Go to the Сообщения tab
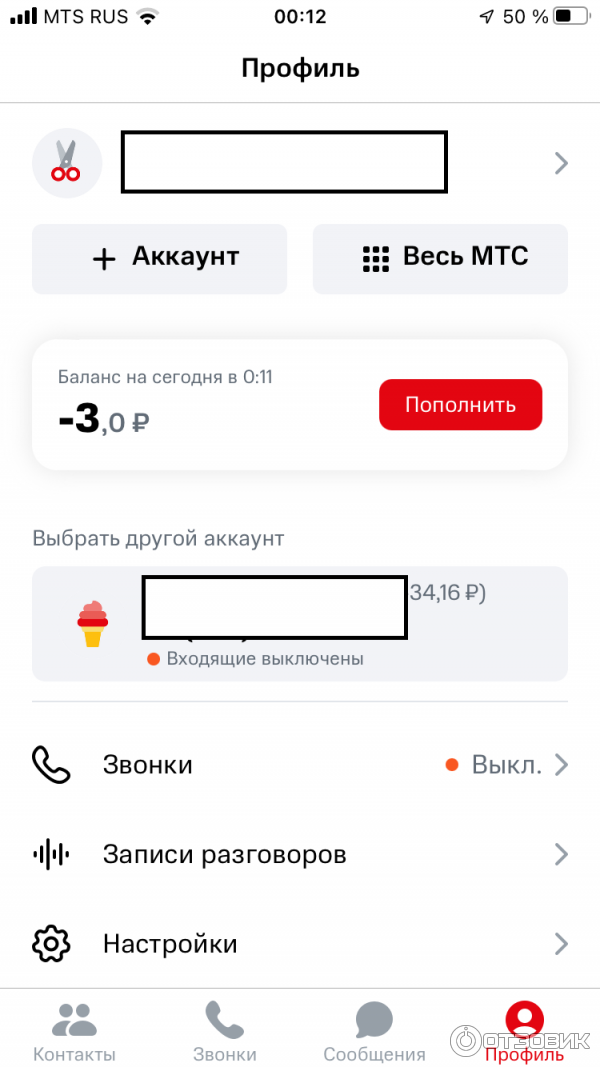This screenshot has height=1067, width=600. coord(374,1030)
